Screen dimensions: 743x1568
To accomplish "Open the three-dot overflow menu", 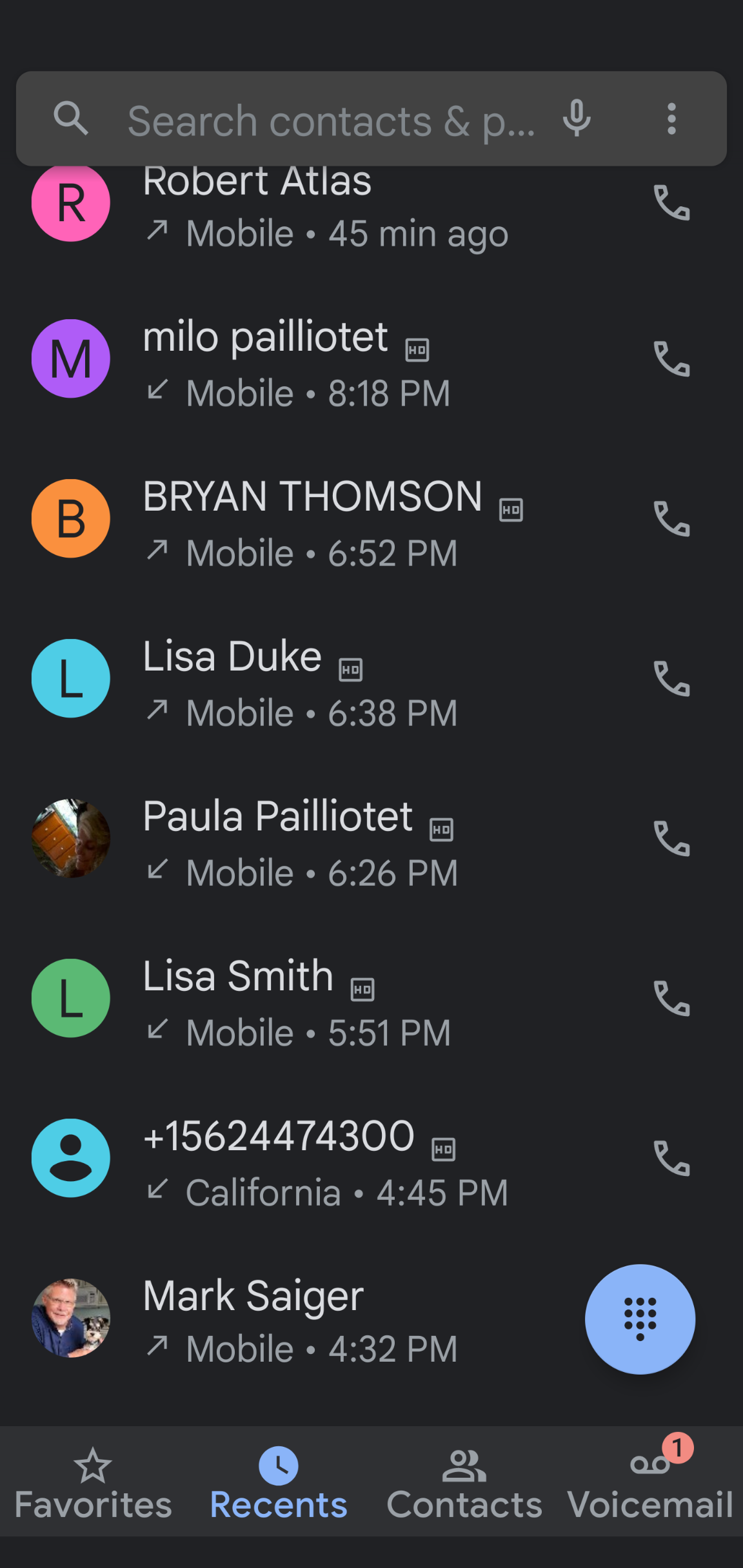I will tap(671, 119).
